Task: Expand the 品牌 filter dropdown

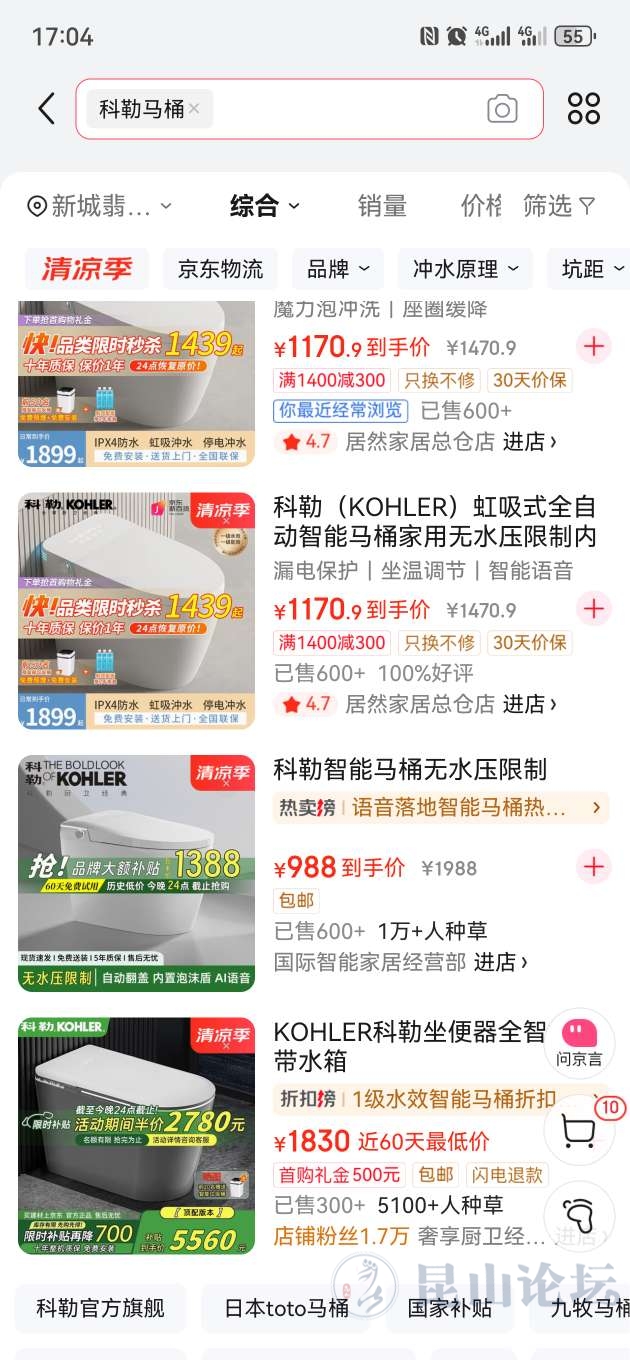Action: [338, 269]
